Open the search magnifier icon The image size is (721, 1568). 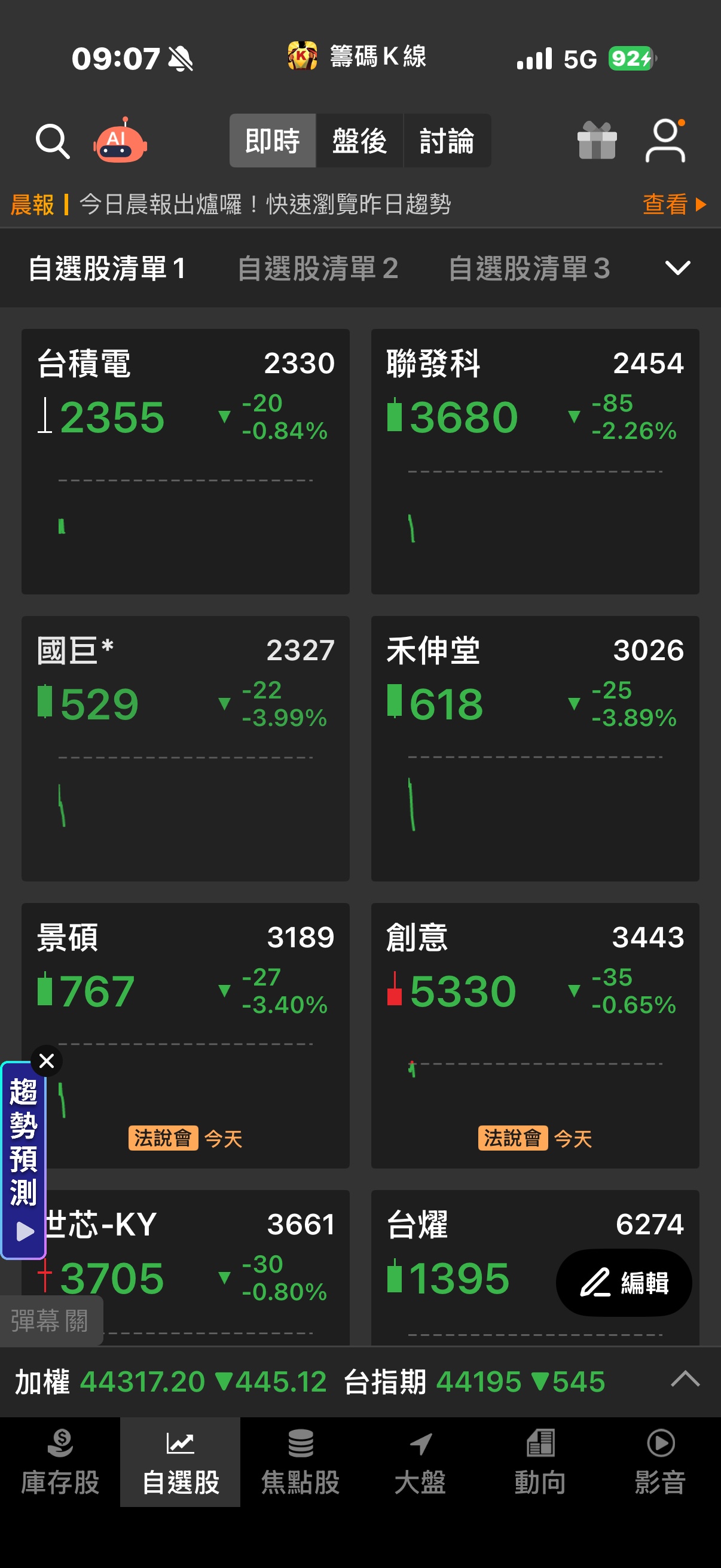click(x=53, y=141)
